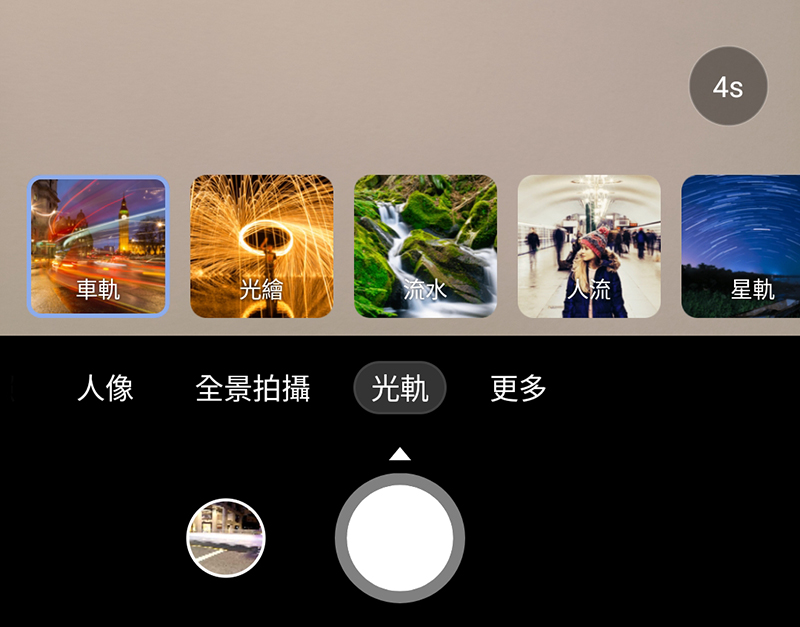Image resolution: width=800 pixels, height=627 pixels.
Task: Pick the 流水 silky water mode
Action: pos(425,246)
